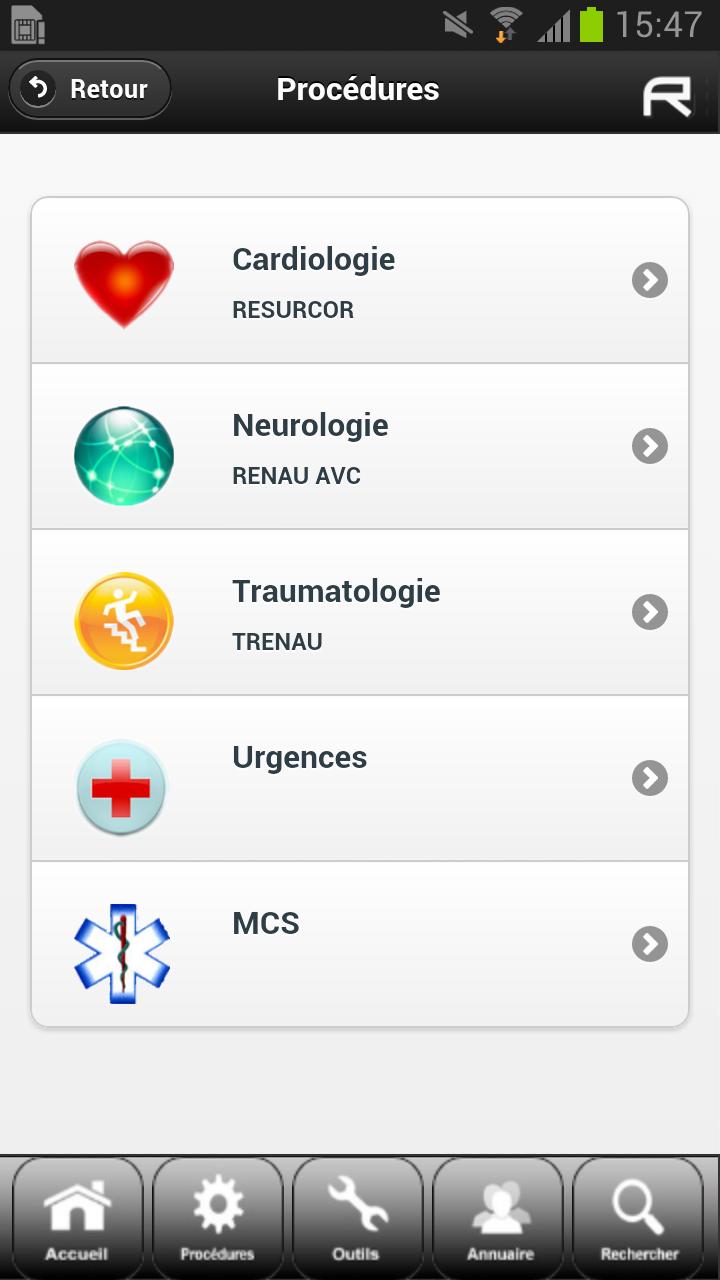Open the MCS procedures row
The width and height of the screenshot is (720, 1280).
coord(360,944)
